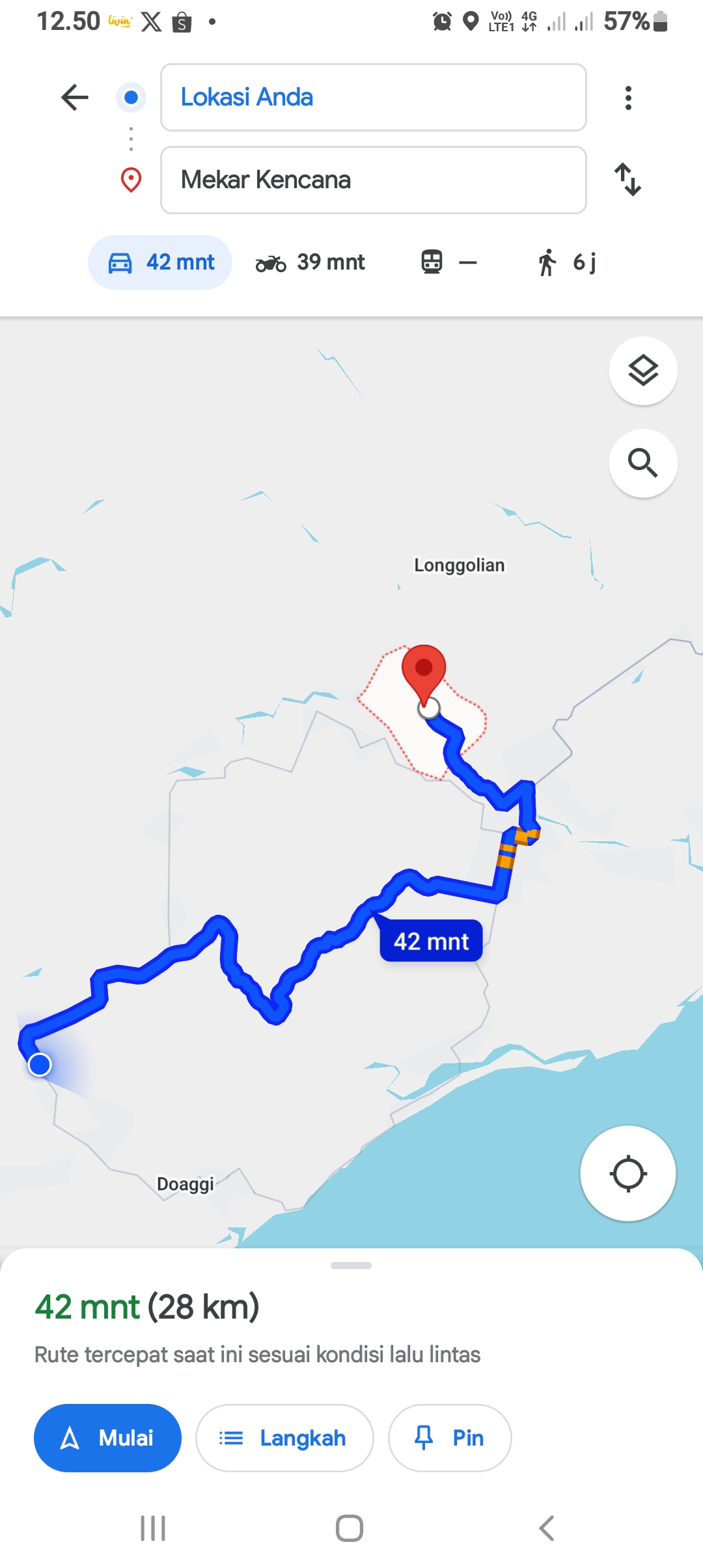Edit the Mekar Kencana destination field

(373, 180)
